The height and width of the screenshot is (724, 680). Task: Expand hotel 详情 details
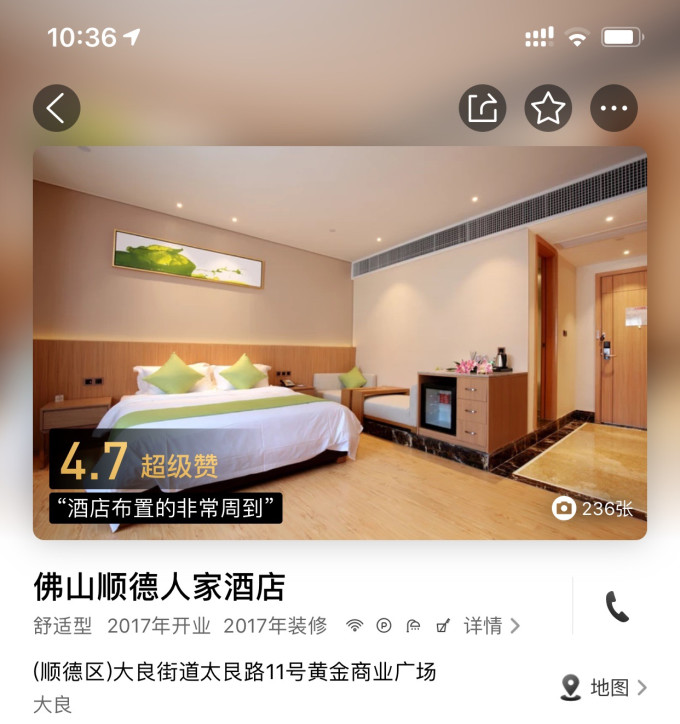point(492,626)
